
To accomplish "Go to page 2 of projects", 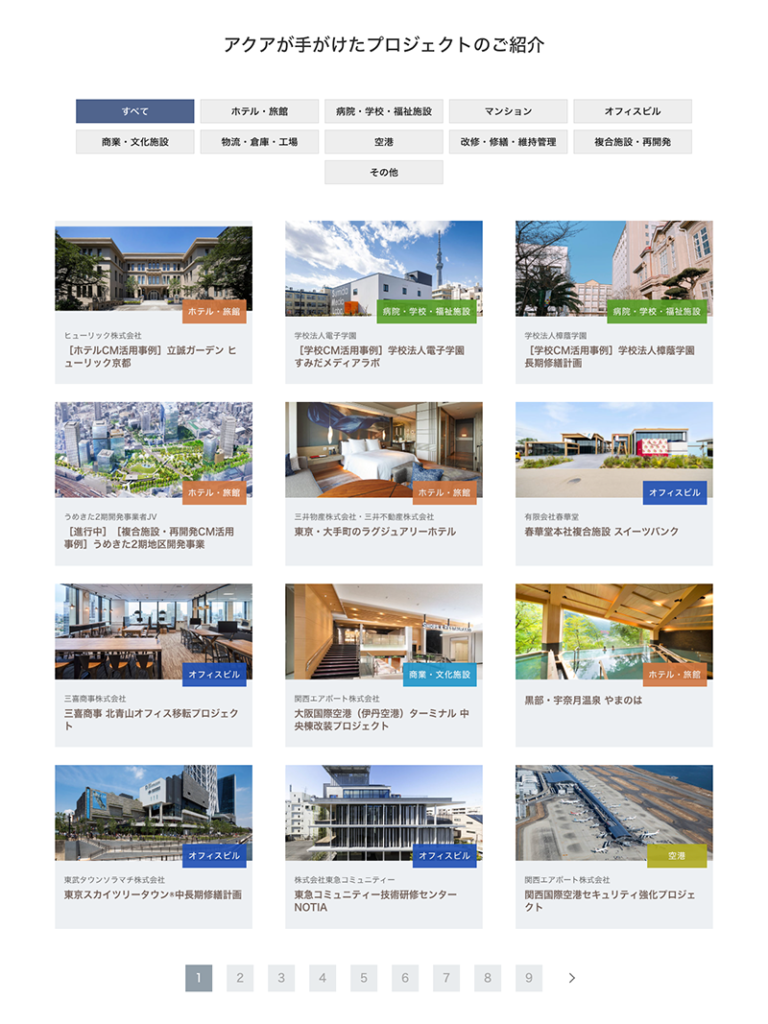I will [240, 978].
